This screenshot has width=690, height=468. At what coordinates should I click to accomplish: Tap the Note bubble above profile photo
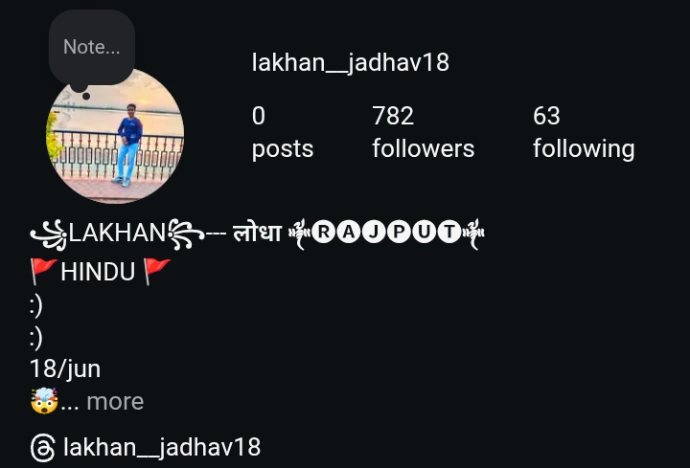pyautogui.click(x=91, y=47)
